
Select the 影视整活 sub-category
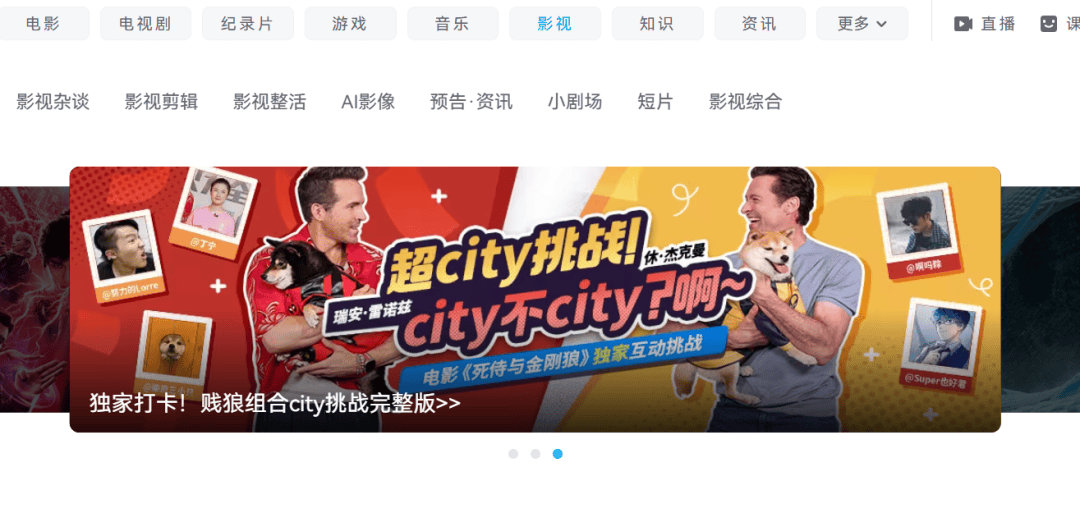pyautogui.click(x=269, y=101)
